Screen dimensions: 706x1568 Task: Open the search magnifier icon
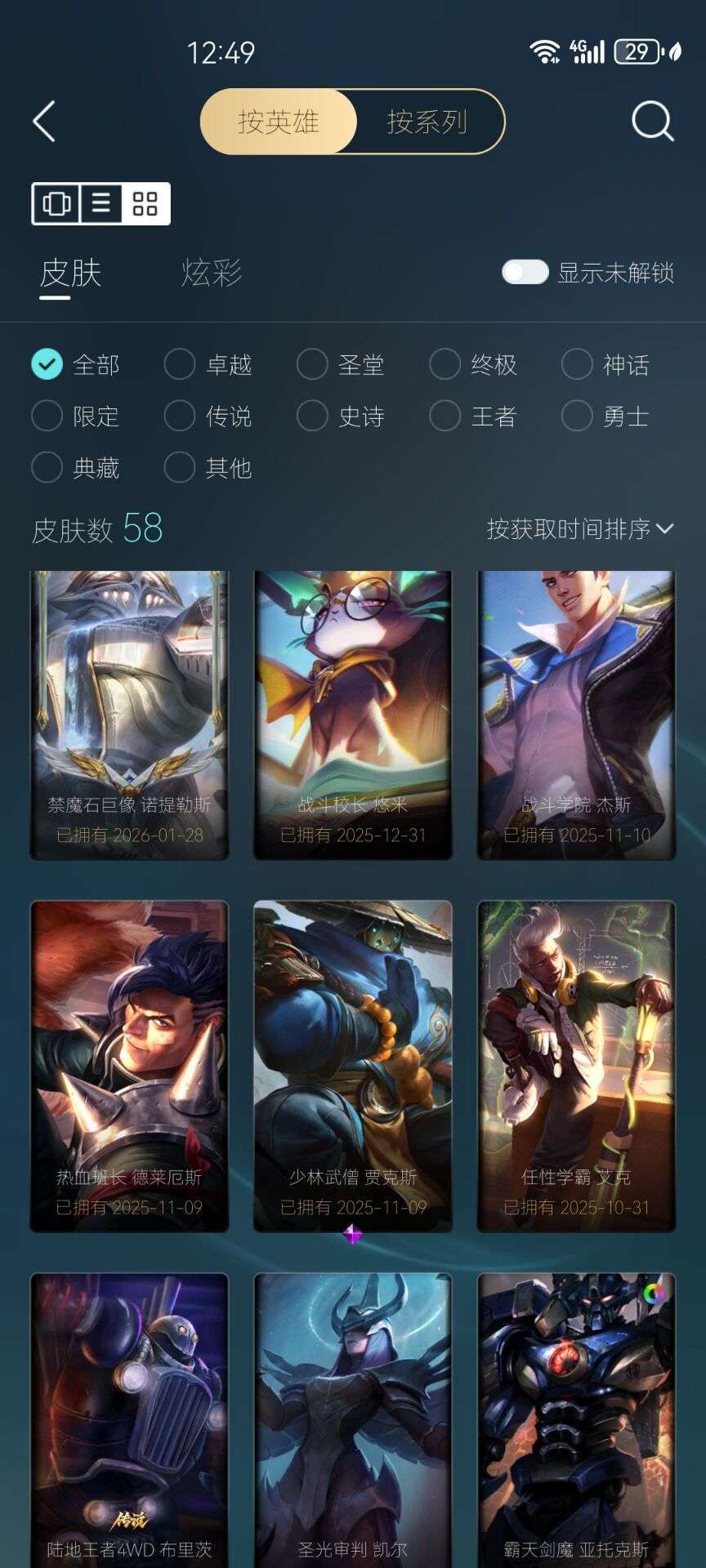[652, 122]
